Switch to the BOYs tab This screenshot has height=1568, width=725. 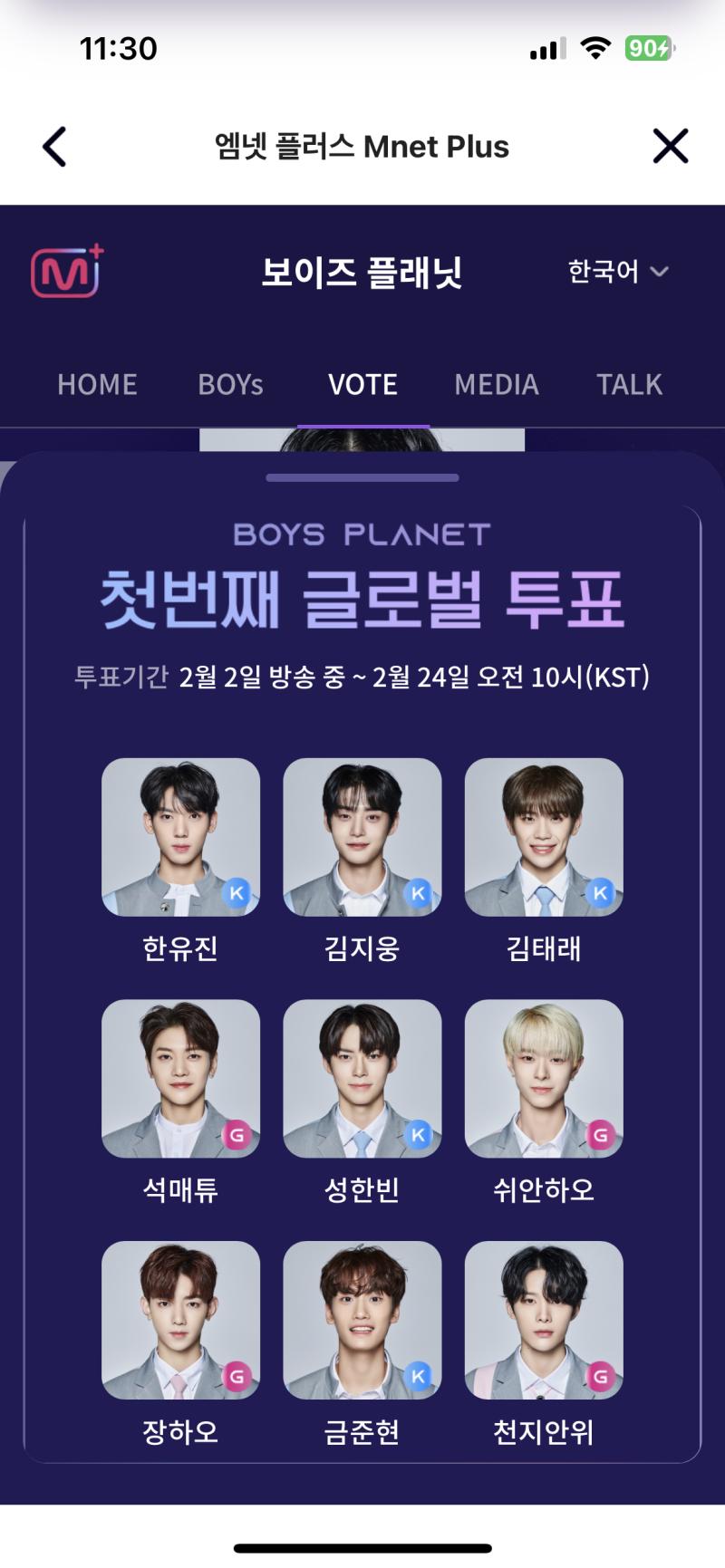click(230, 384)
